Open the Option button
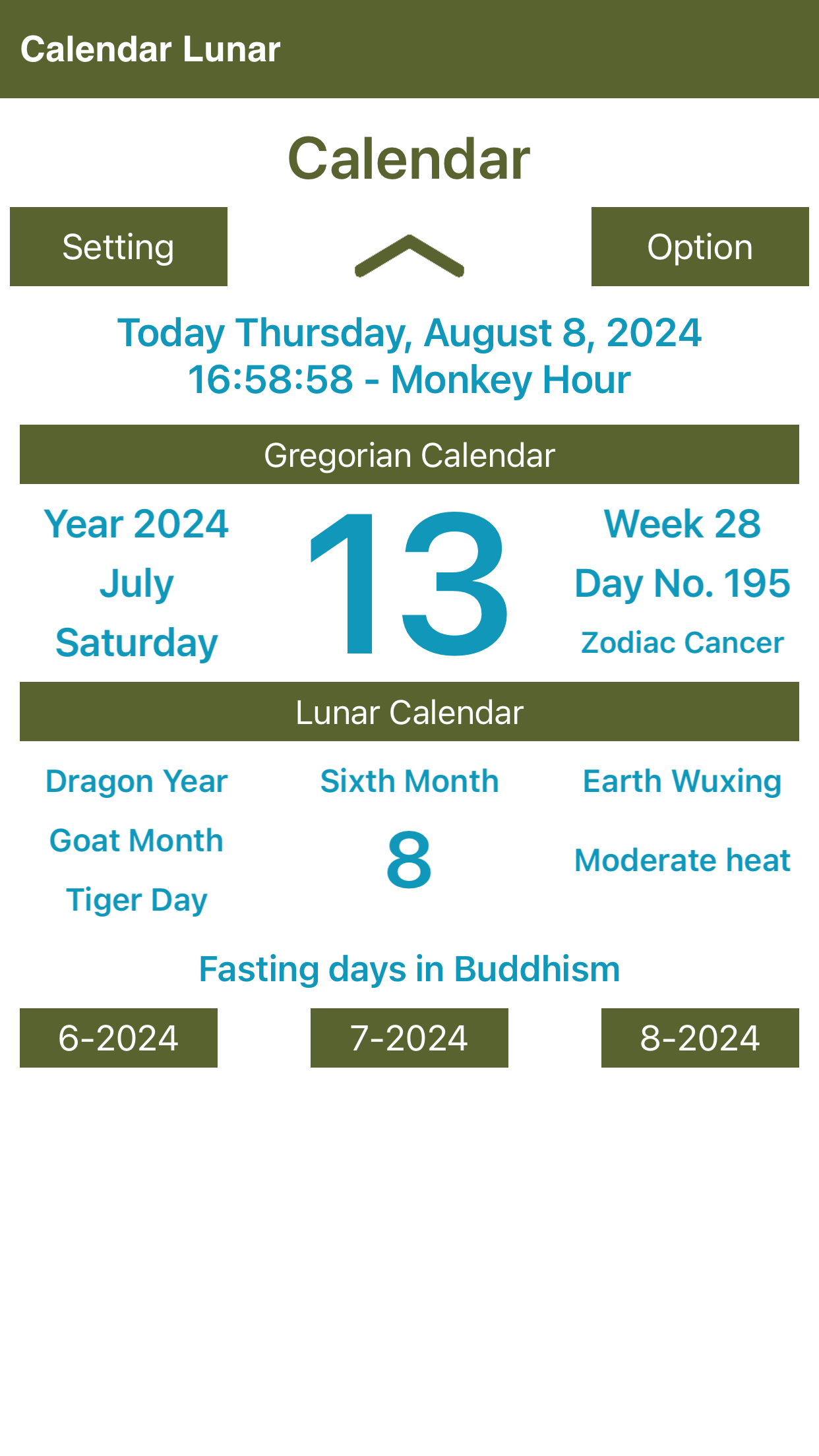The image size is (819, 1456). pyautogui.click(x=700, y=247)
